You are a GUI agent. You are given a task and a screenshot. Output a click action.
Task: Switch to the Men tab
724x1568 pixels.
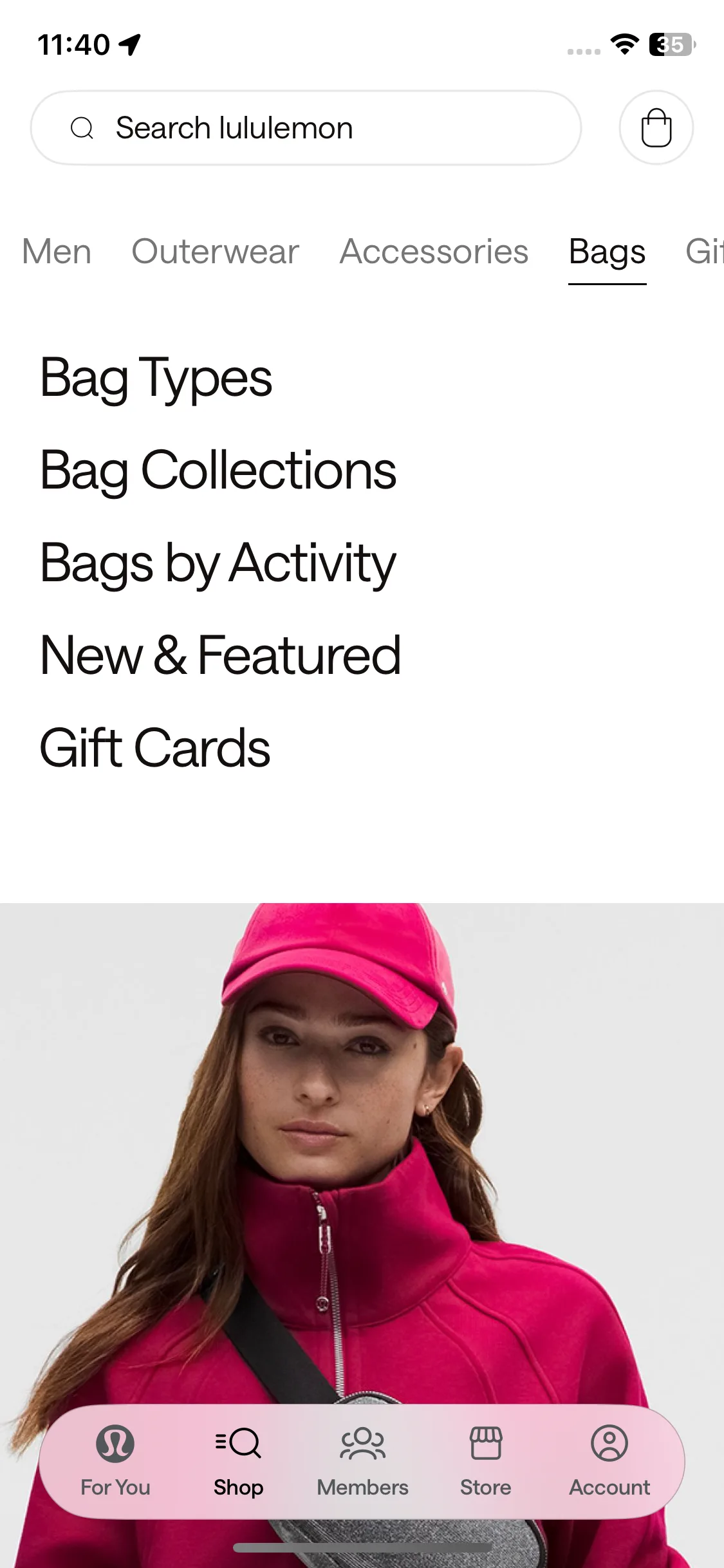[x=57, y=252]
